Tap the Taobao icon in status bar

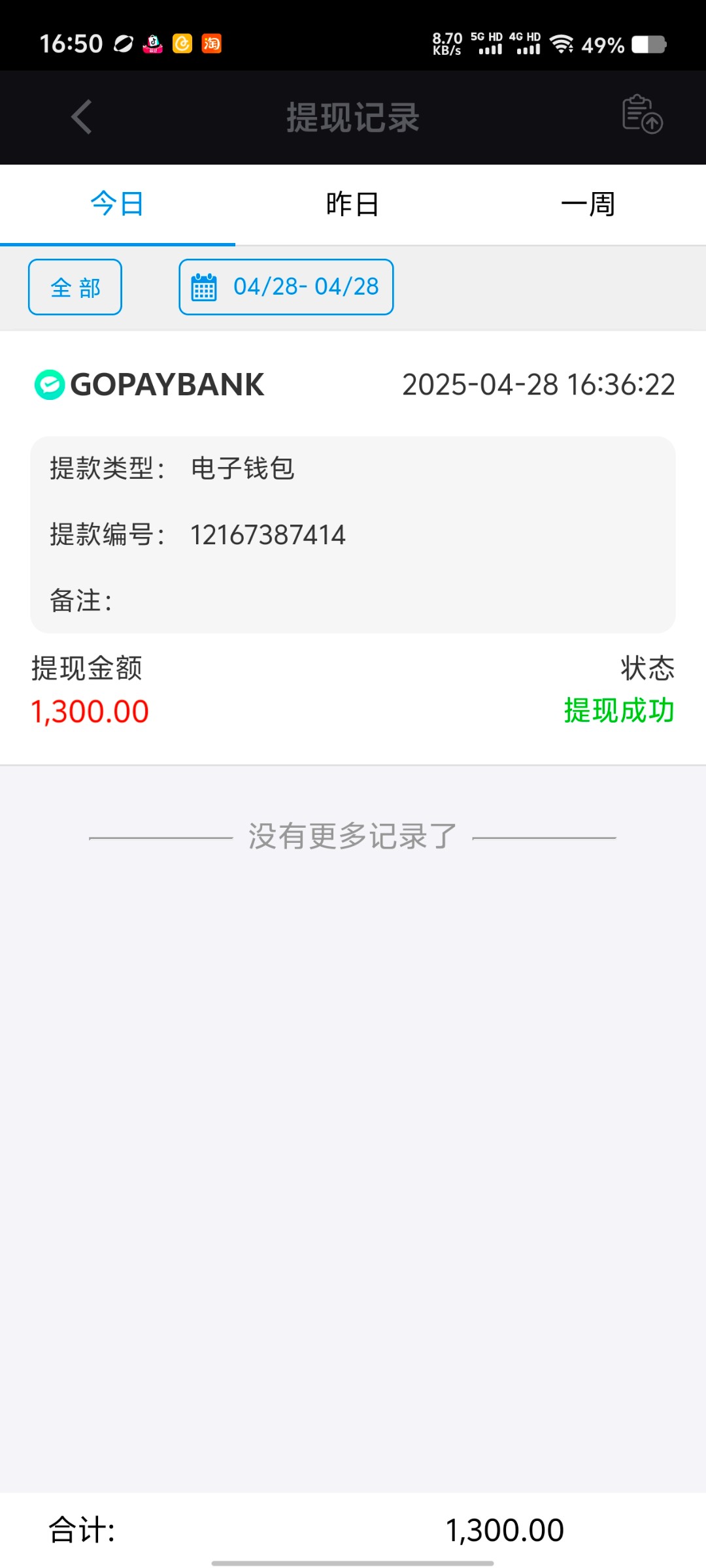(x=211, y=44)
